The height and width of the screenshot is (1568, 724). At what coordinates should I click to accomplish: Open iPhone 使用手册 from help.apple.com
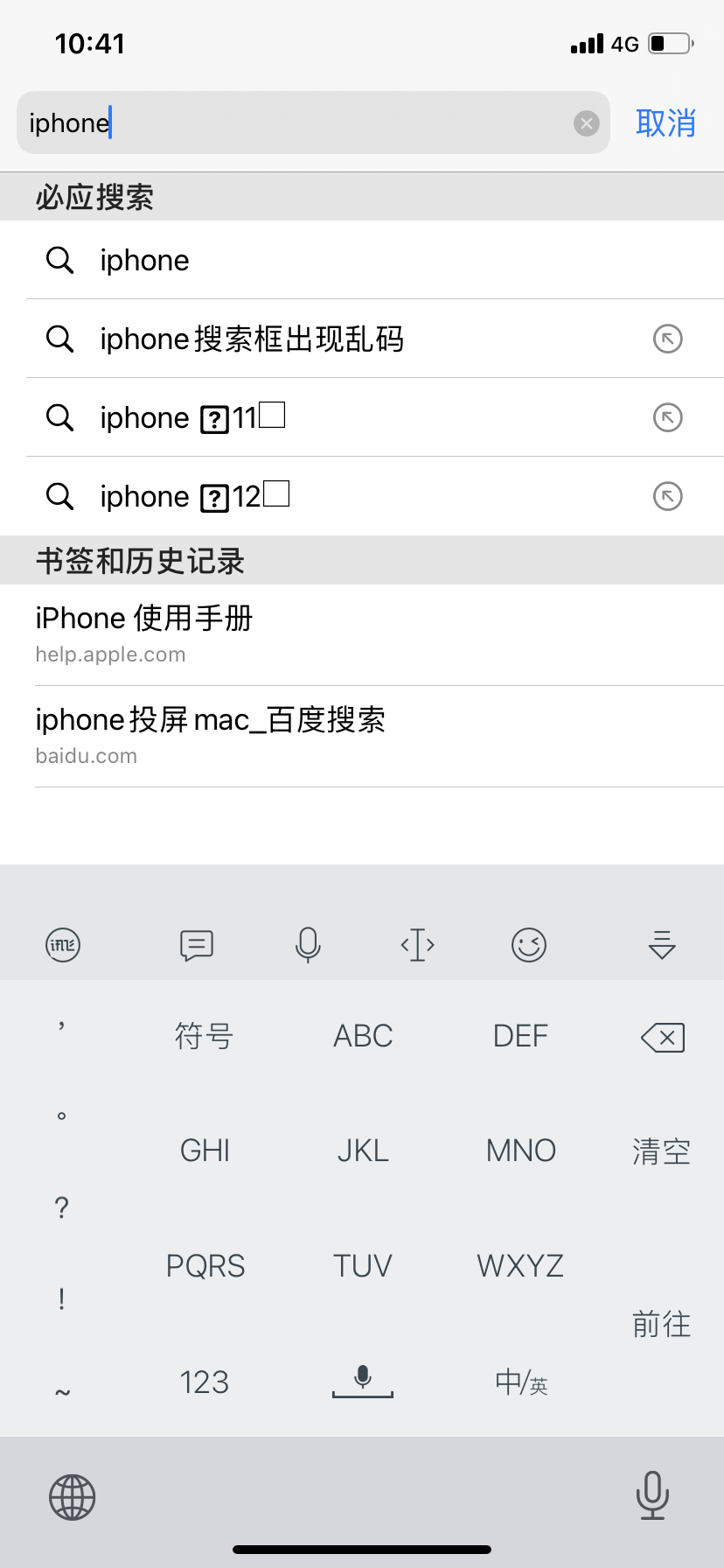144,633
